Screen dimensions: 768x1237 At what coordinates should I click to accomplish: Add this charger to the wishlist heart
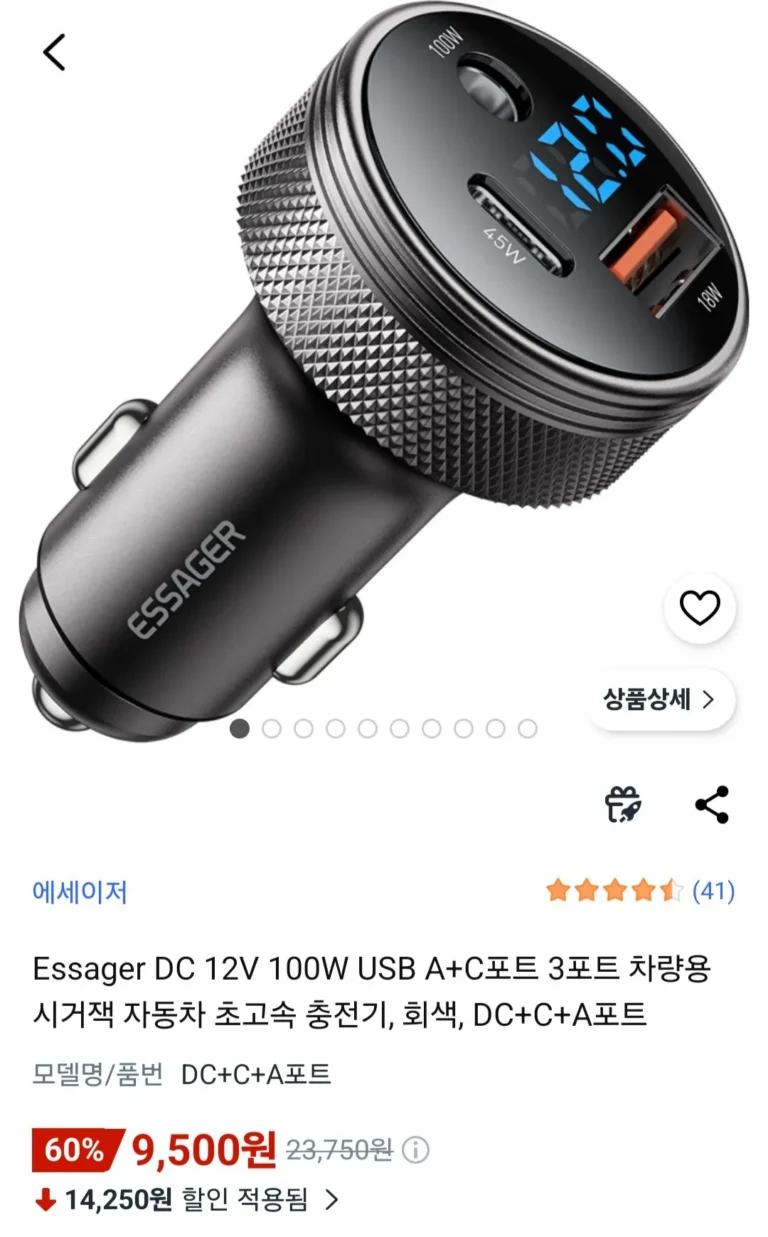click(699, 607)
